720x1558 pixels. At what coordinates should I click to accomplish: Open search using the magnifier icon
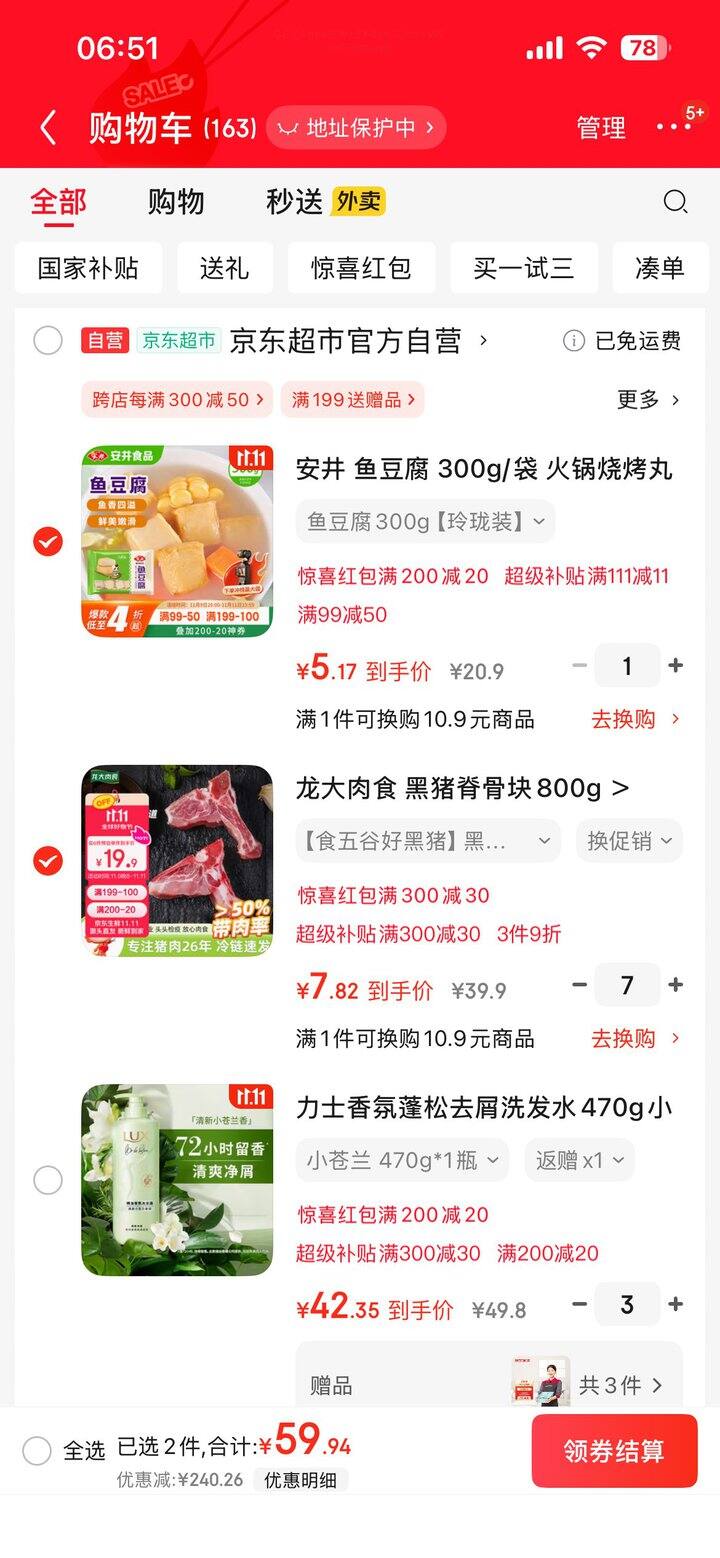676,202
